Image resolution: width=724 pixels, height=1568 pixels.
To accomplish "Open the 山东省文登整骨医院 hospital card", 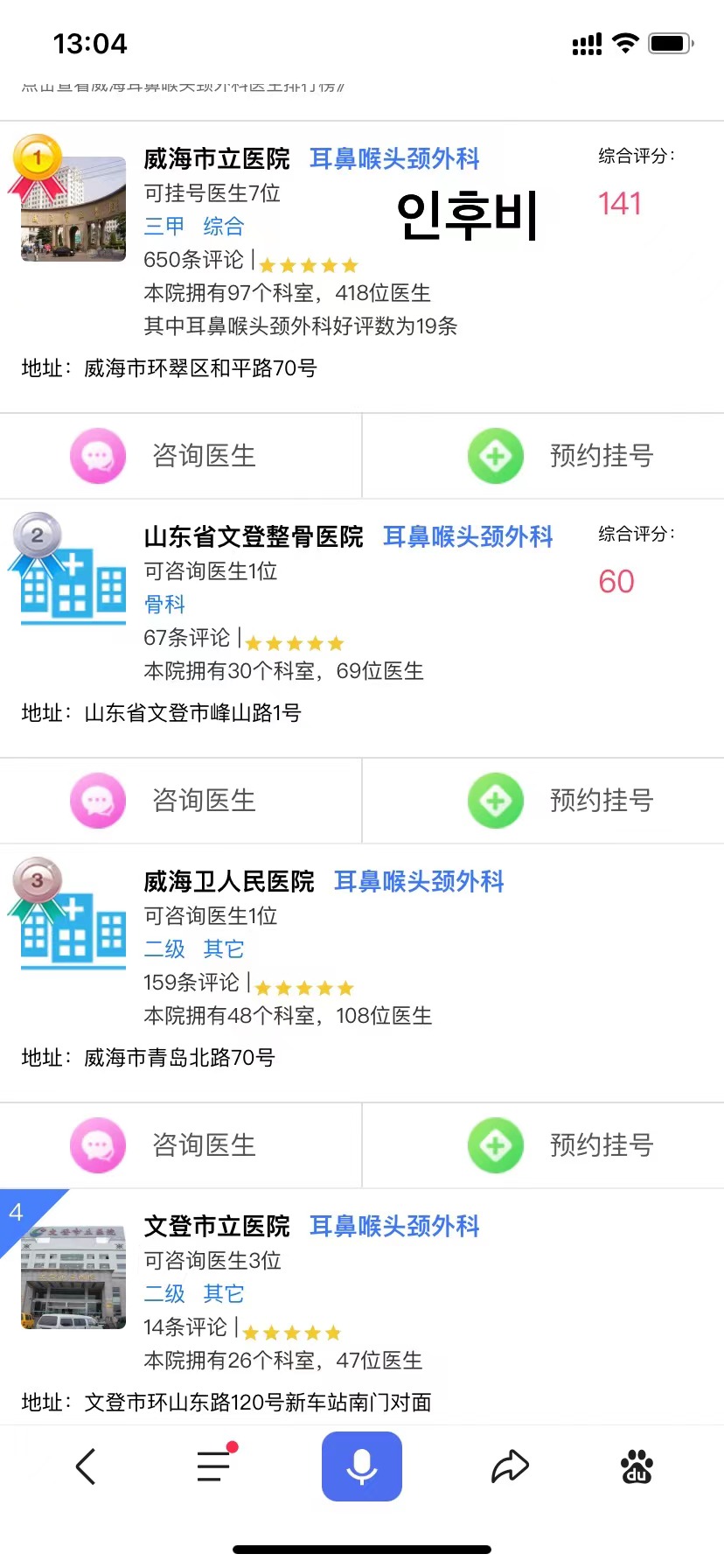I will point(254,537).
